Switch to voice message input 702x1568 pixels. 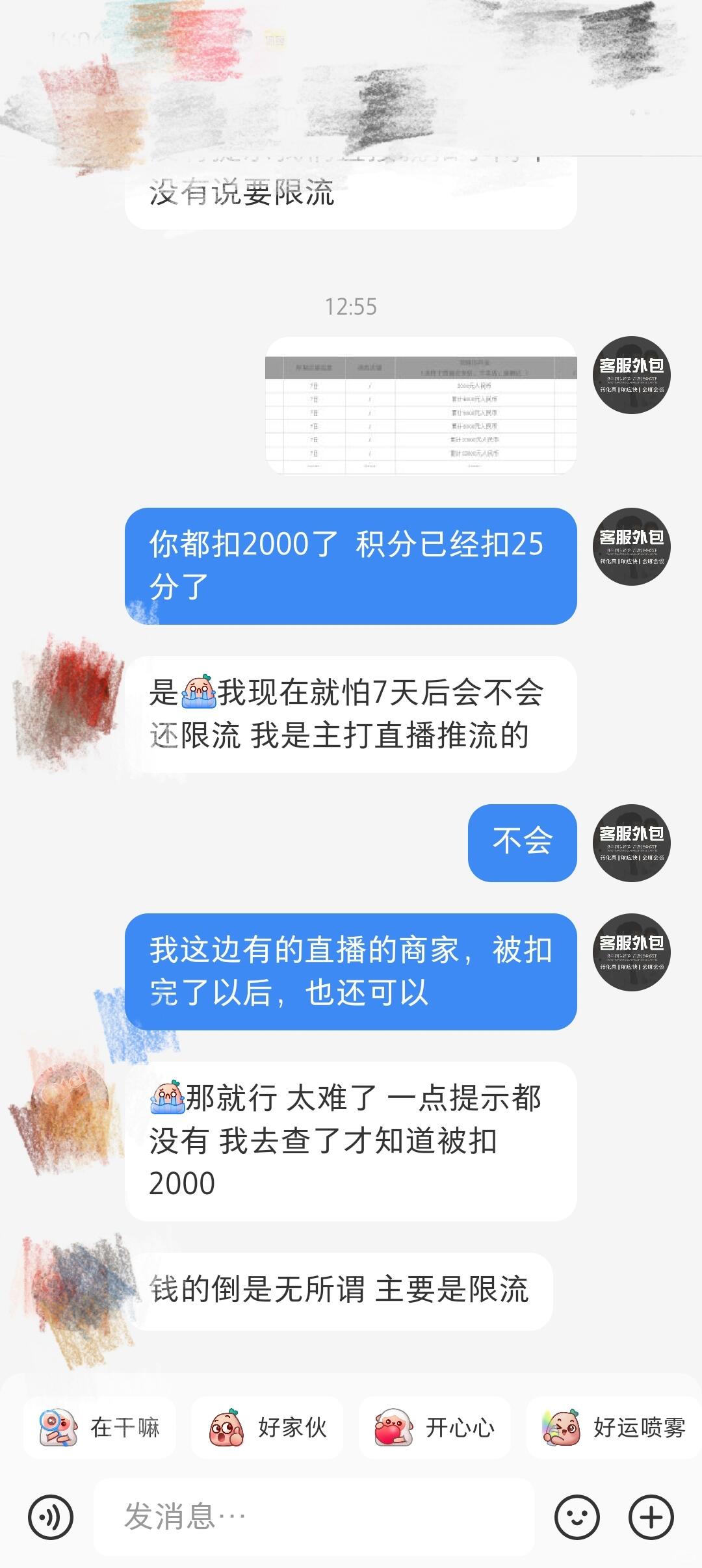[51, 1517]
